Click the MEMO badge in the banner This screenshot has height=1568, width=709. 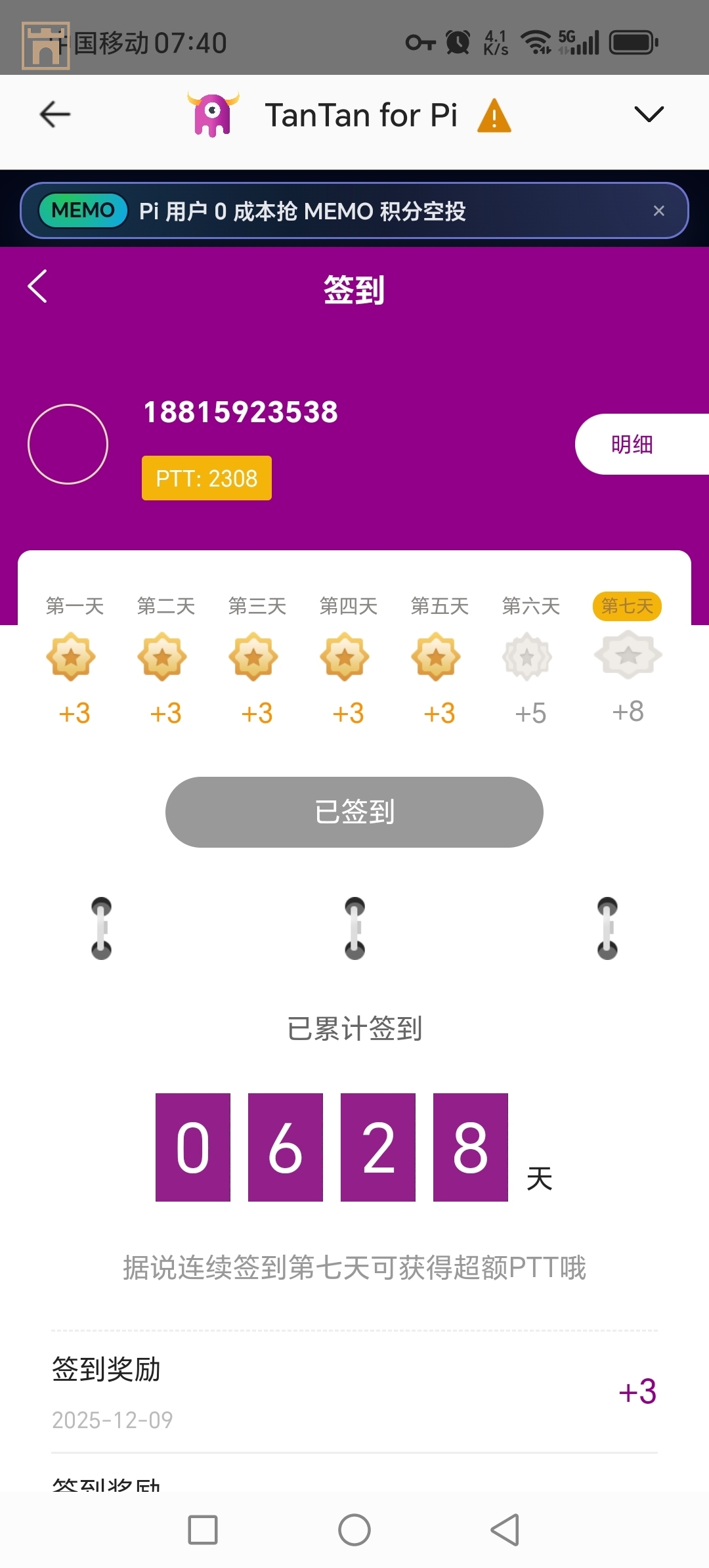(81, 210)
